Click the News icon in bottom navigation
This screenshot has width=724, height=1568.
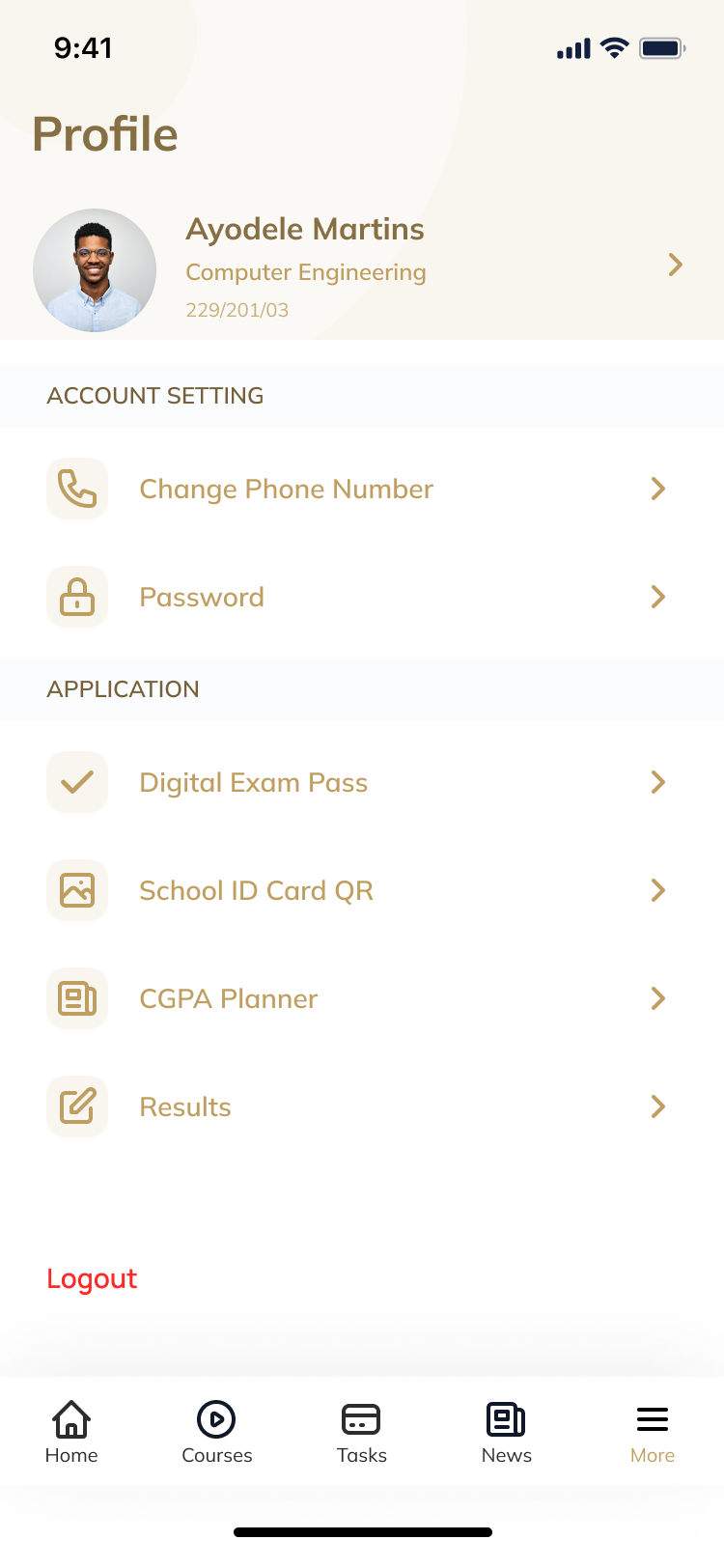click(506, 1417)
